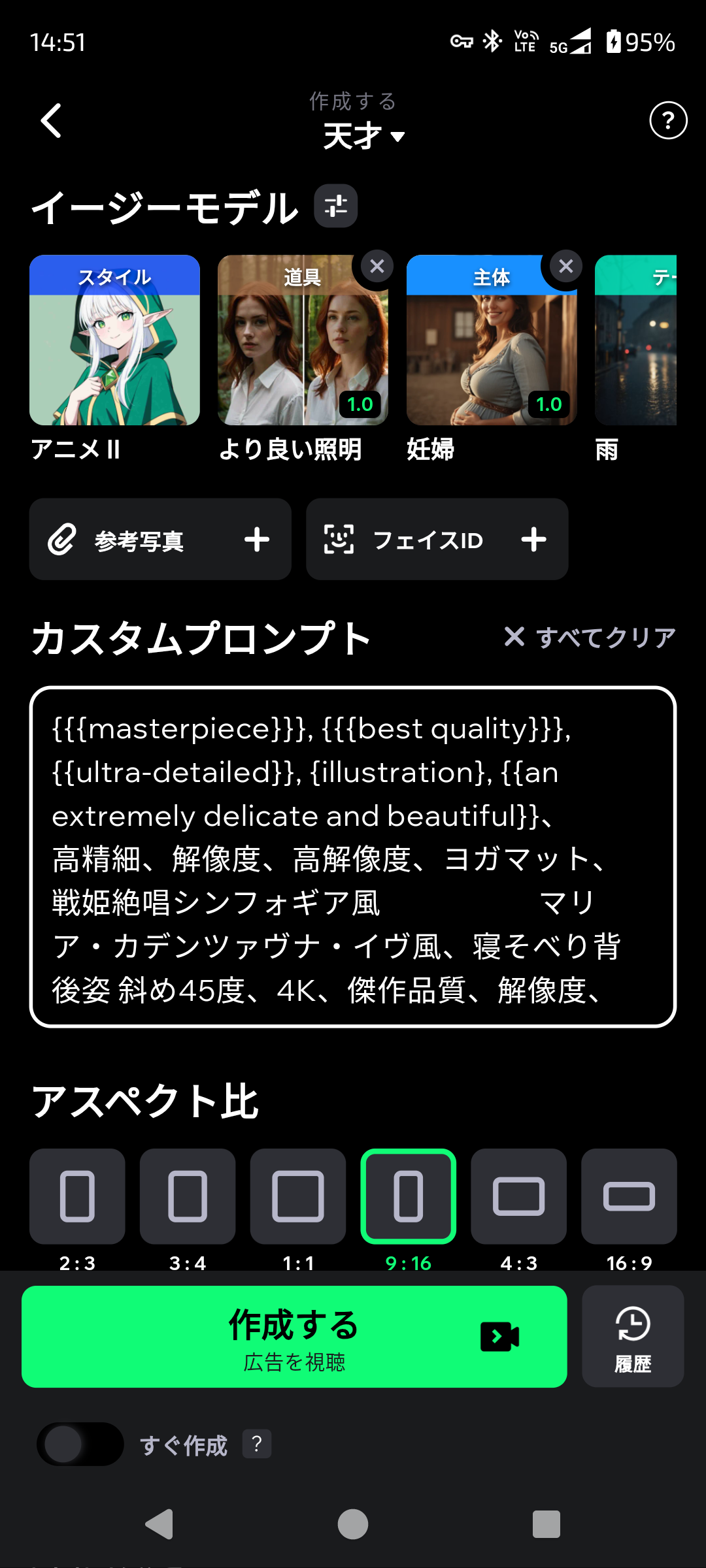Viewport: 706px width, 1568px height.
Task: Open easy model settings sliders icon
Action: pos(335,206)
